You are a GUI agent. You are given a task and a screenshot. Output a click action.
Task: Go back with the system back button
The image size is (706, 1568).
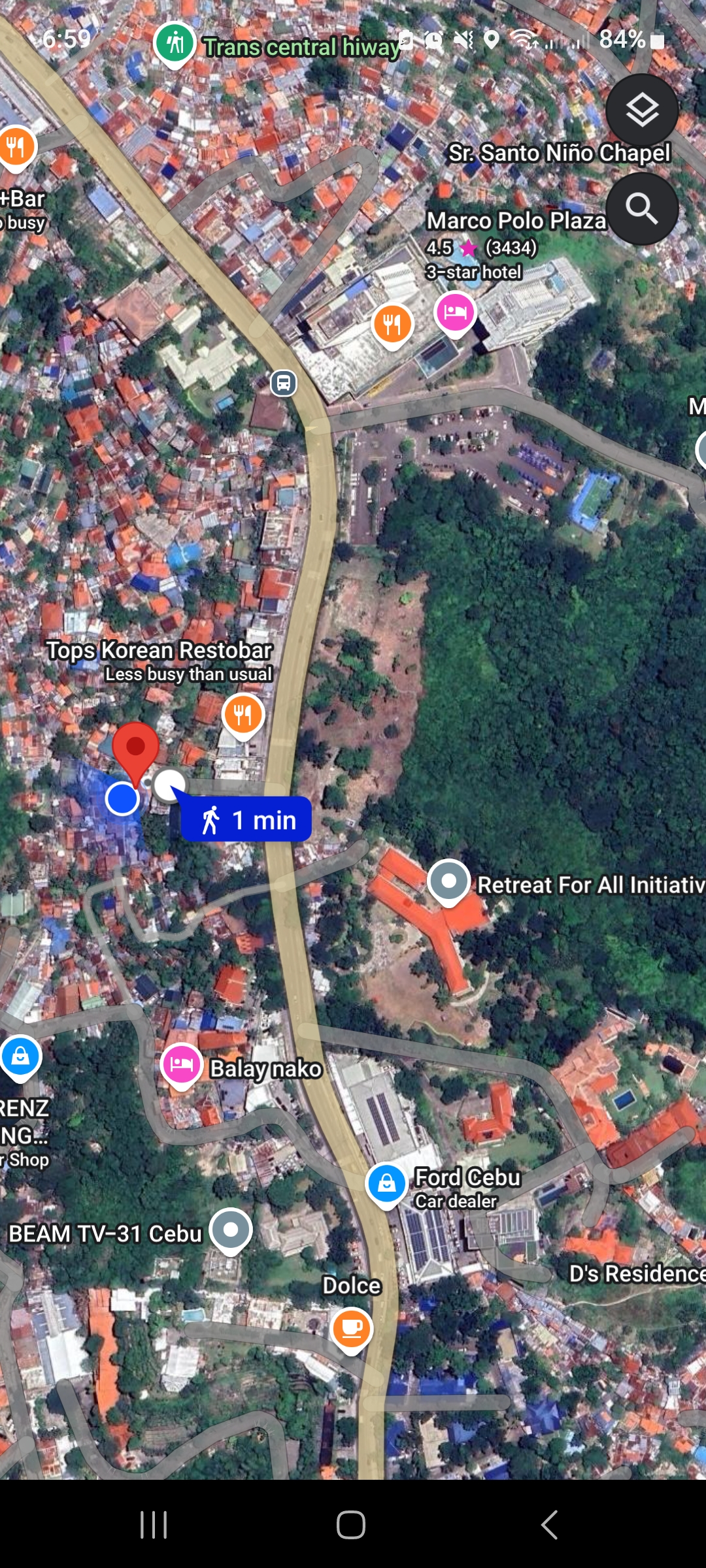click(x=549, y=1525)
